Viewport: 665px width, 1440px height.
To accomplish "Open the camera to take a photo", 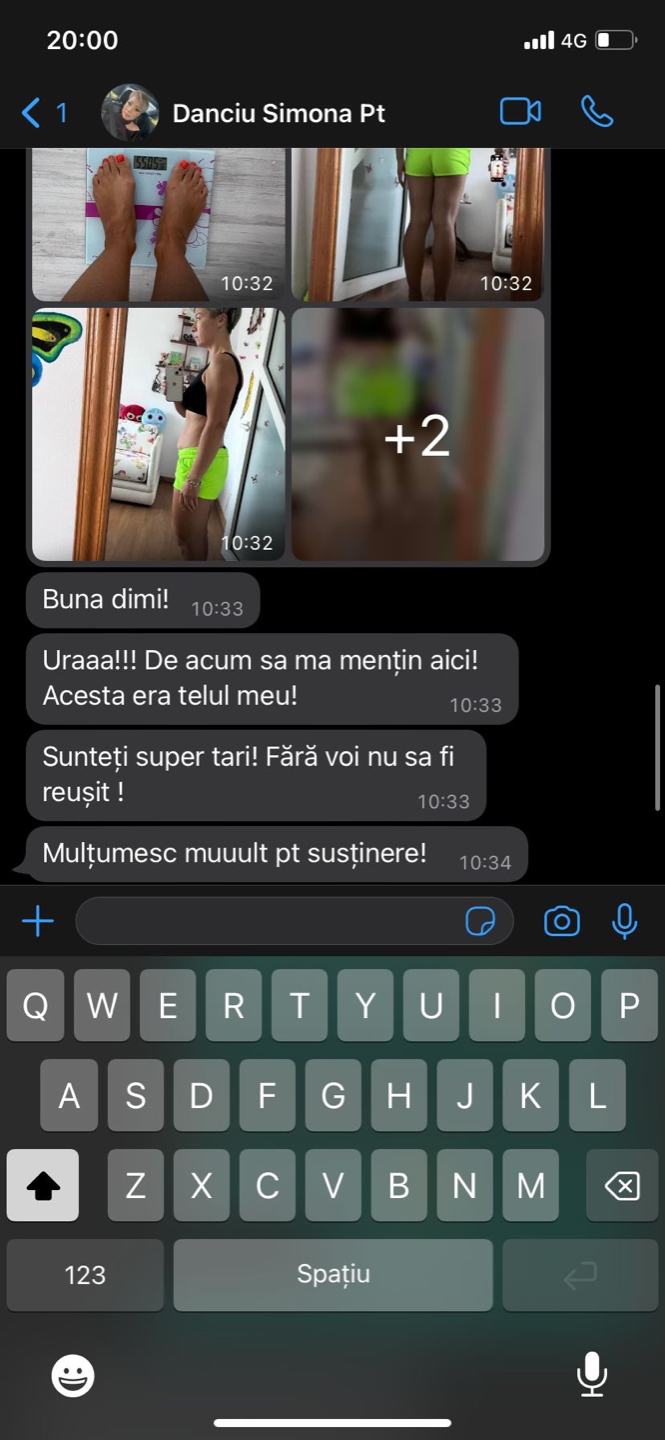I will (x=562, y=921).
